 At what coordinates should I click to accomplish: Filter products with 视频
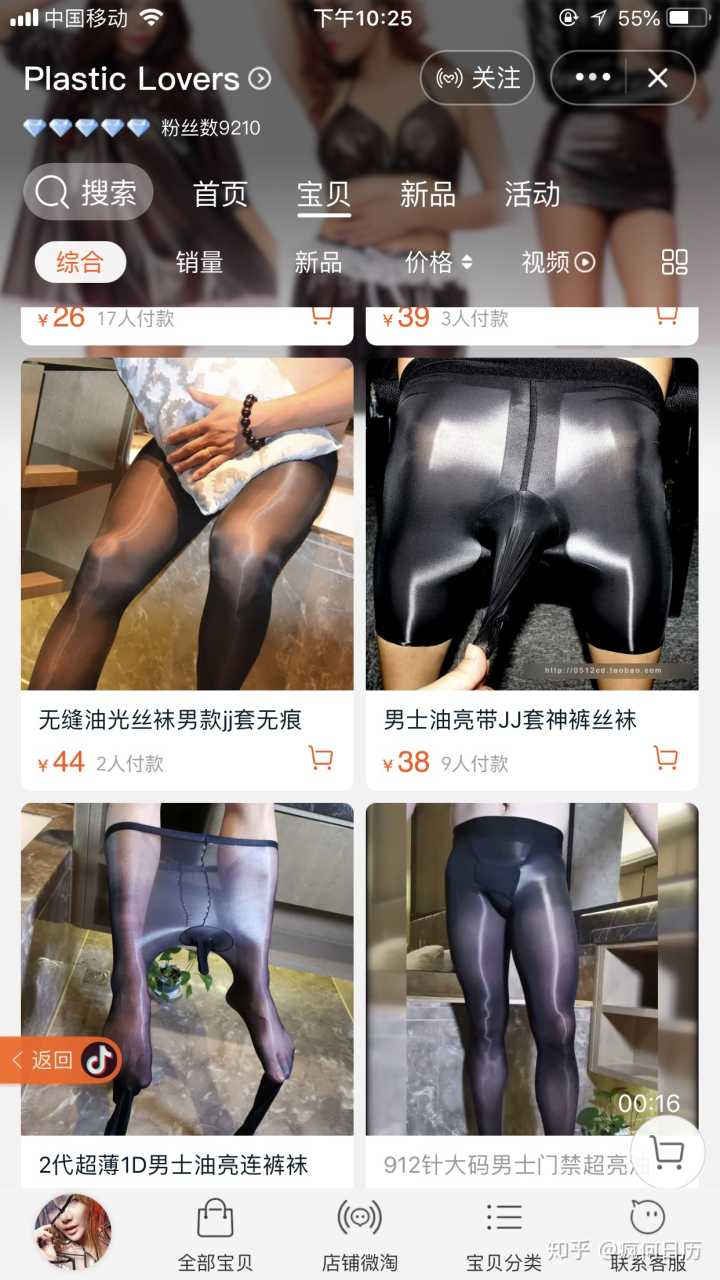click(557, 262)
